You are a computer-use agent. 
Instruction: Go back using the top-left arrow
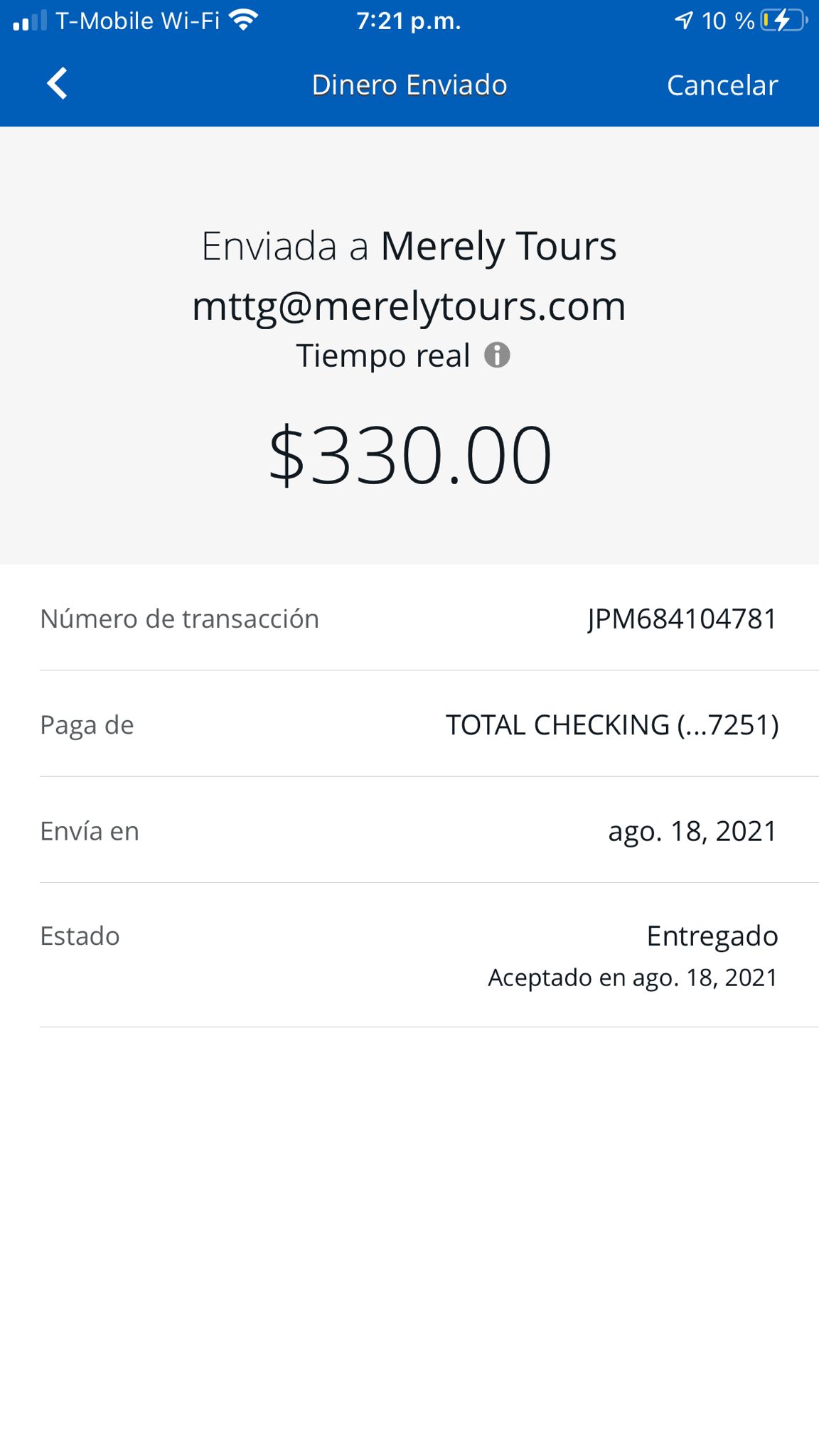click(57, 84)
